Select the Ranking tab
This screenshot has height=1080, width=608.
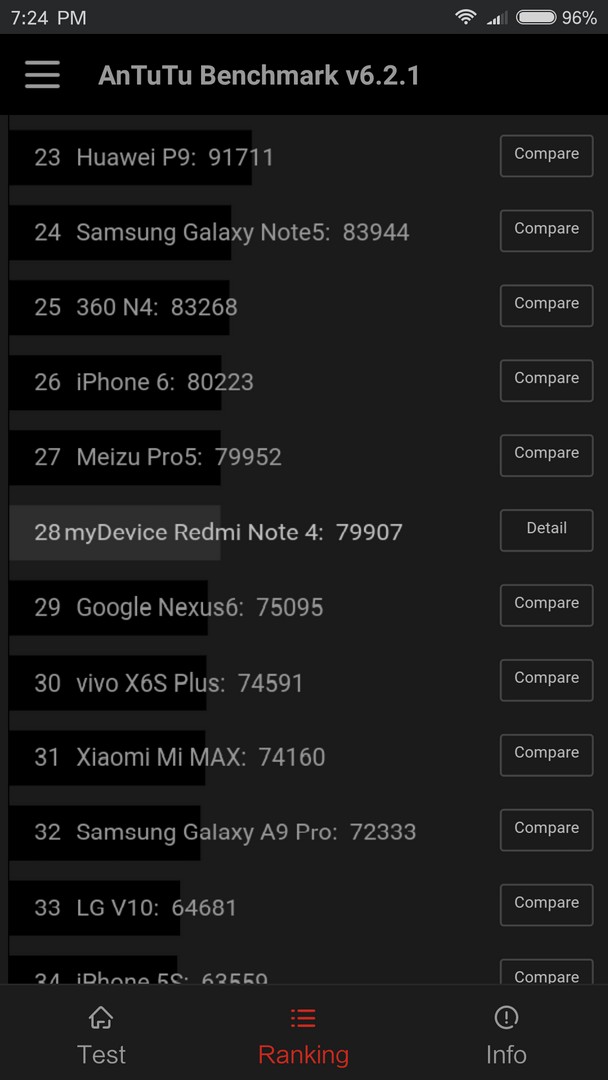[x=303, y=1035]
